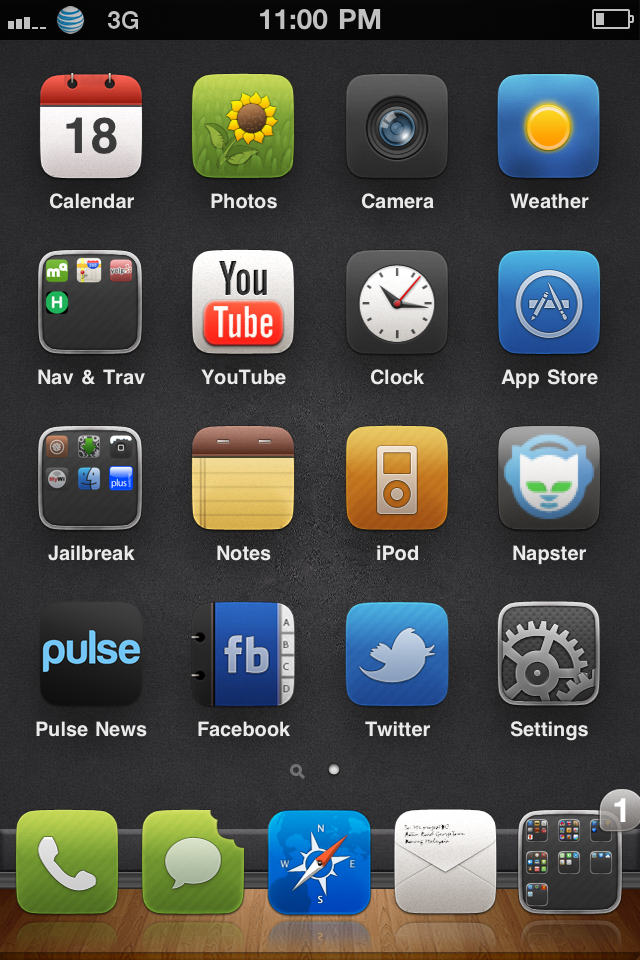Open Messages from the dock
The height and width of the screenshot is (960, 640).
click(x=193, y=862)
